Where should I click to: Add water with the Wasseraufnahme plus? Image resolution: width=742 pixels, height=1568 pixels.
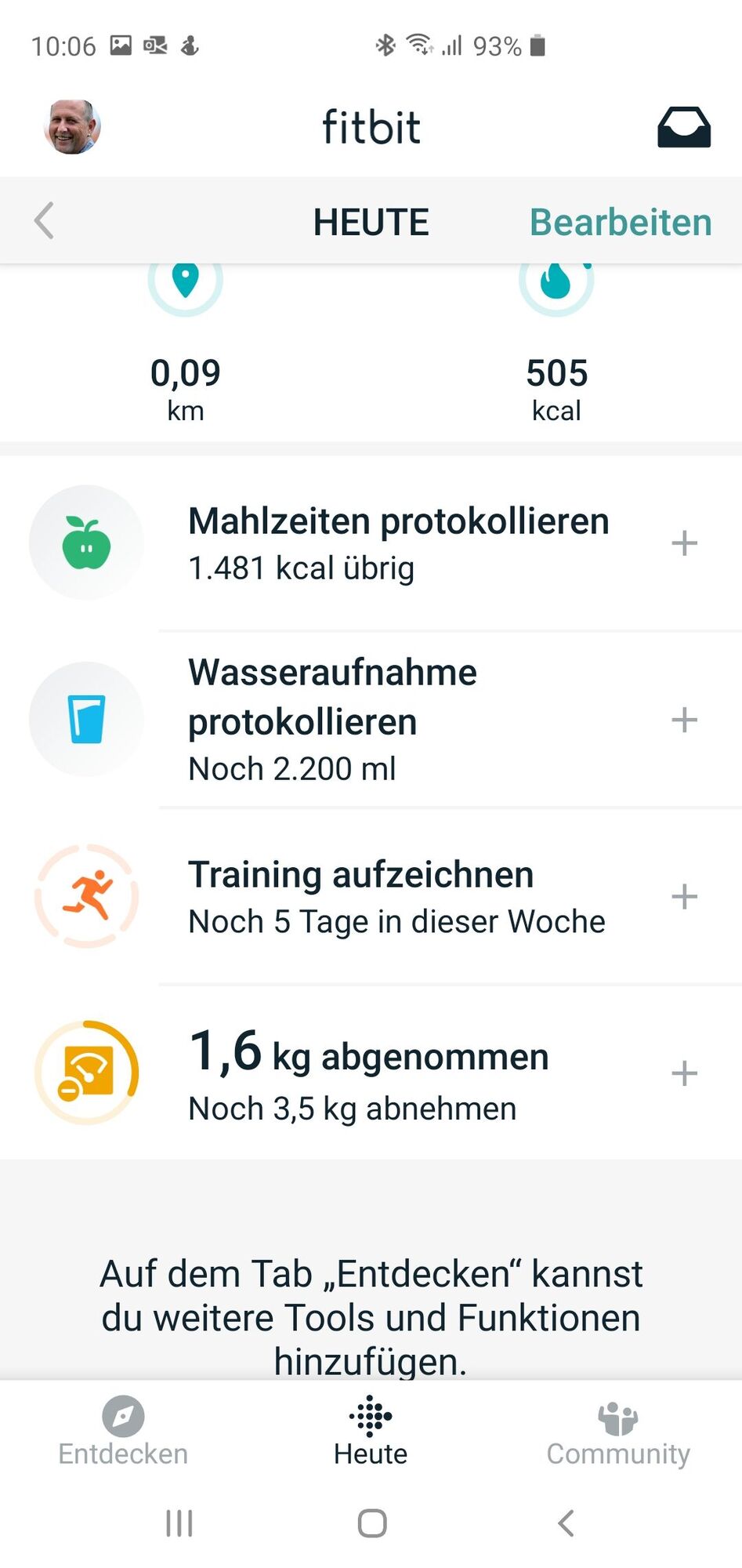click(684, 720)
